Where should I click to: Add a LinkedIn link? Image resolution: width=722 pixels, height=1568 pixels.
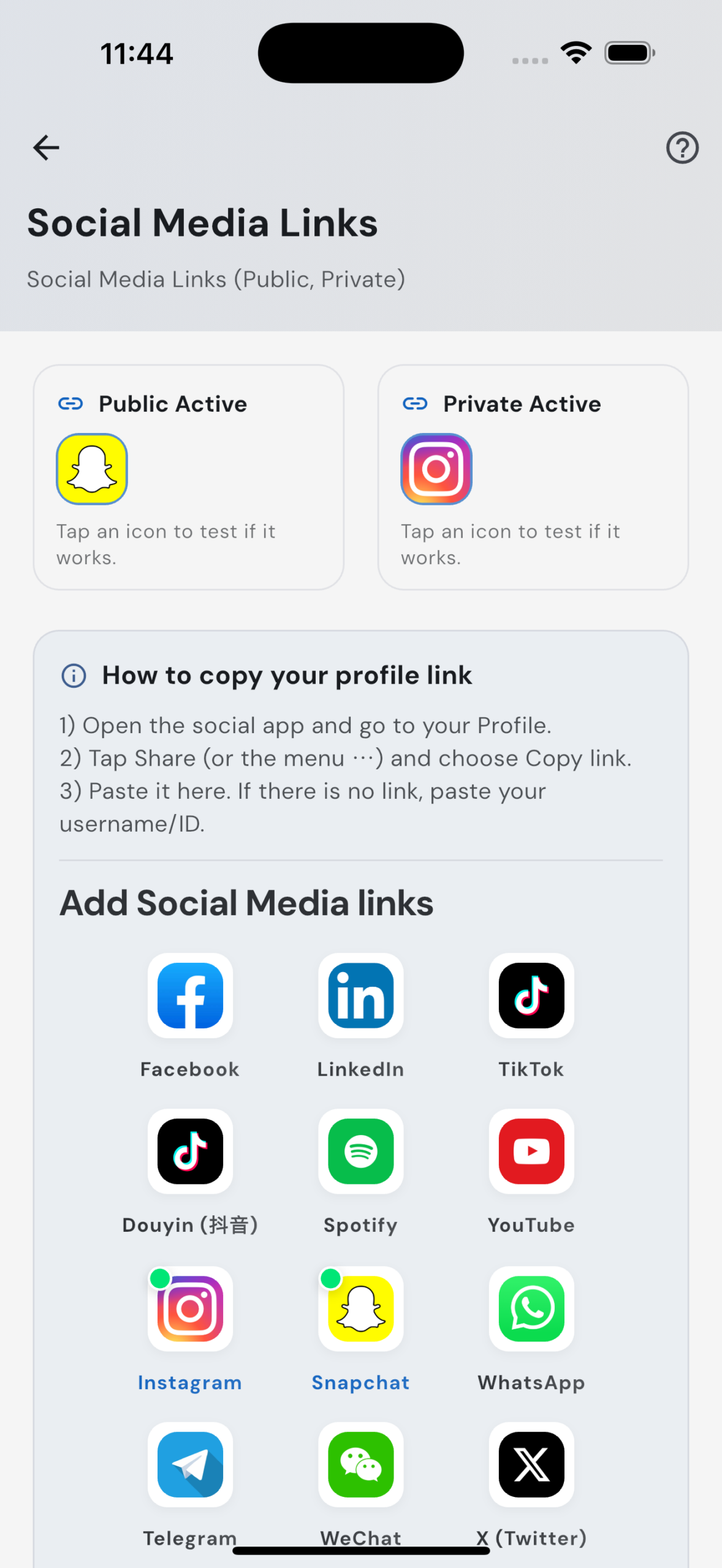pyautogui.click(x=360, y=996)
